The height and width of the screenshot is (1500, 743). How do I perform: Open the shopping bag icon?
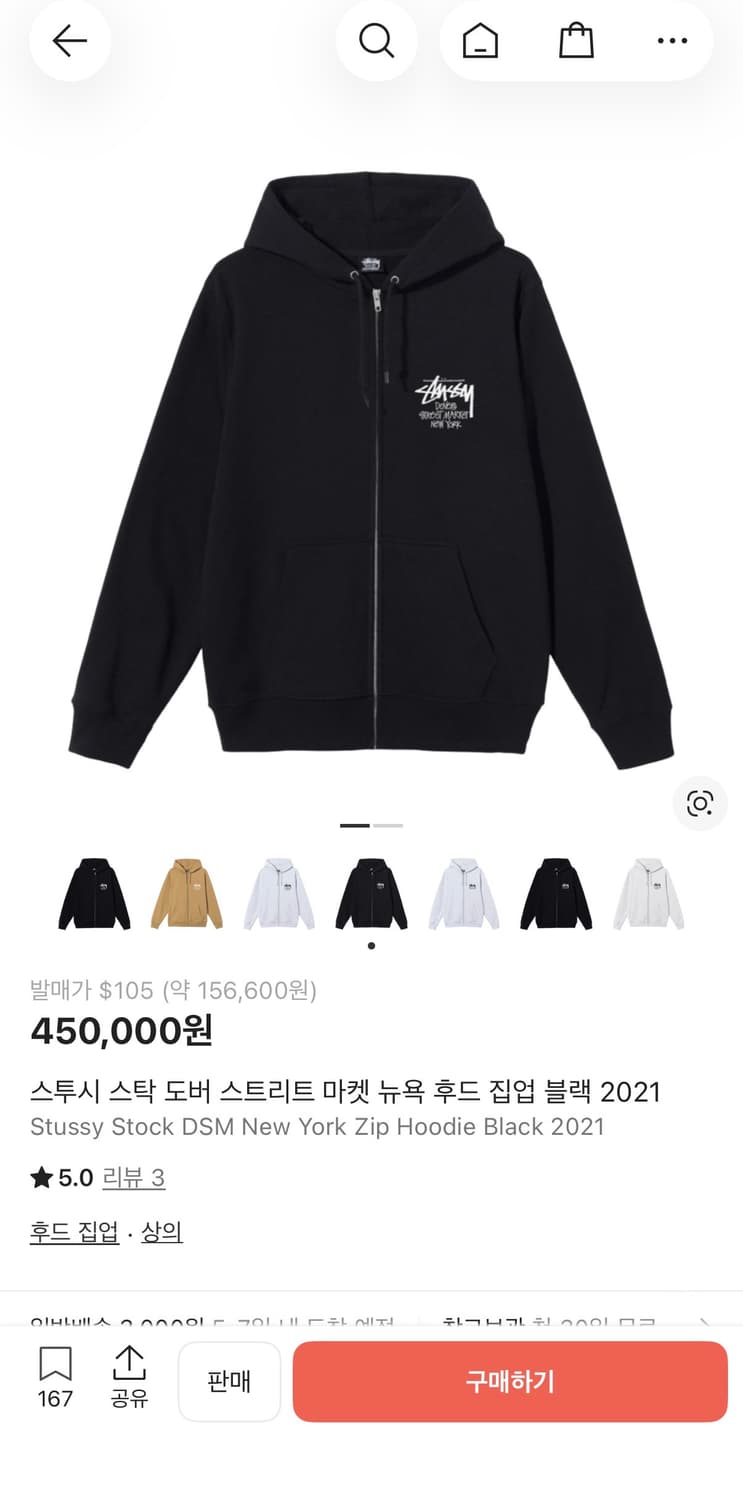pos(575,41)
